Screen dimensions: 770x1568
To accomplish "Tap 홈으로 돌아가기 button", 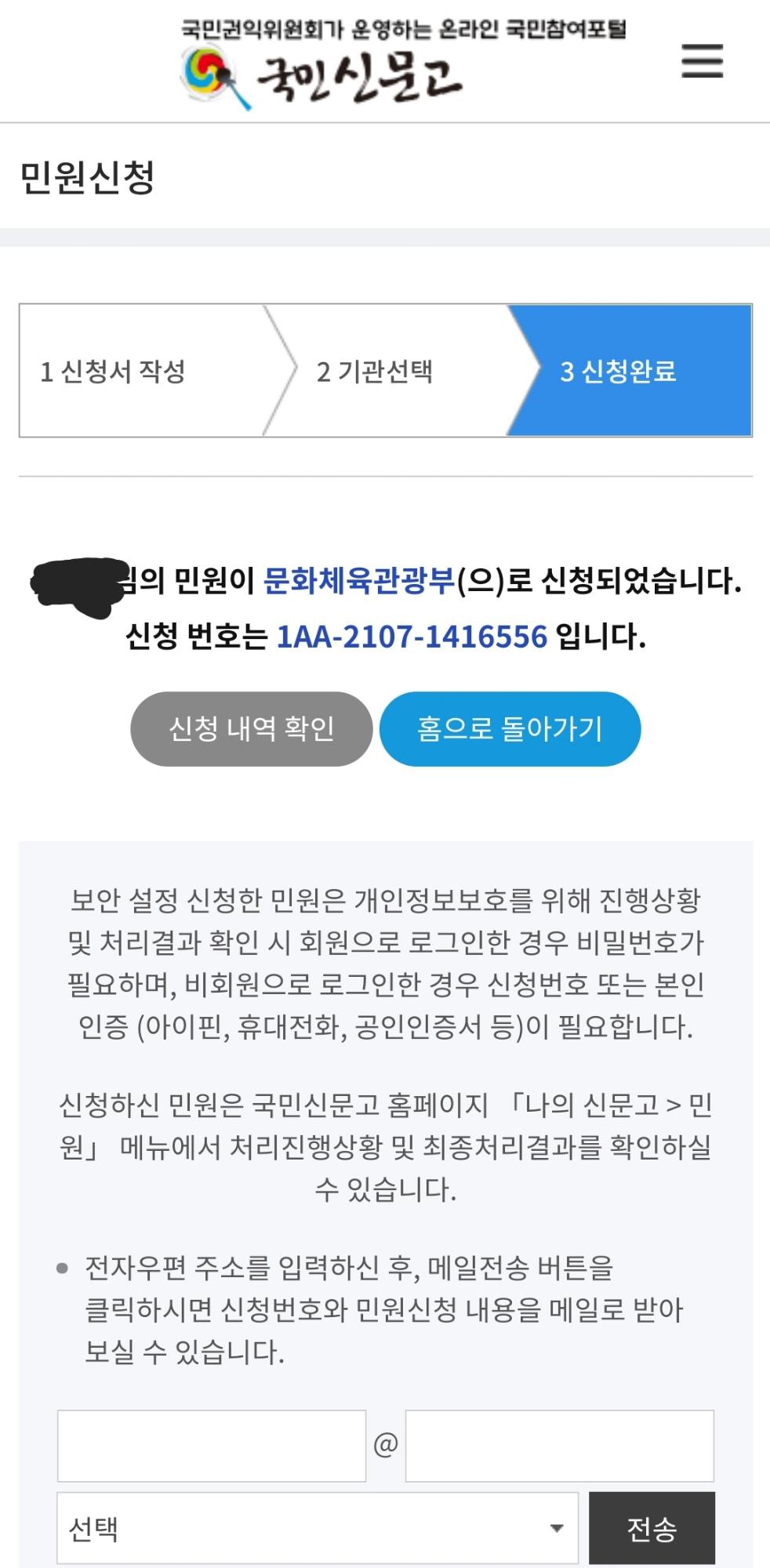I will (510, 728).
